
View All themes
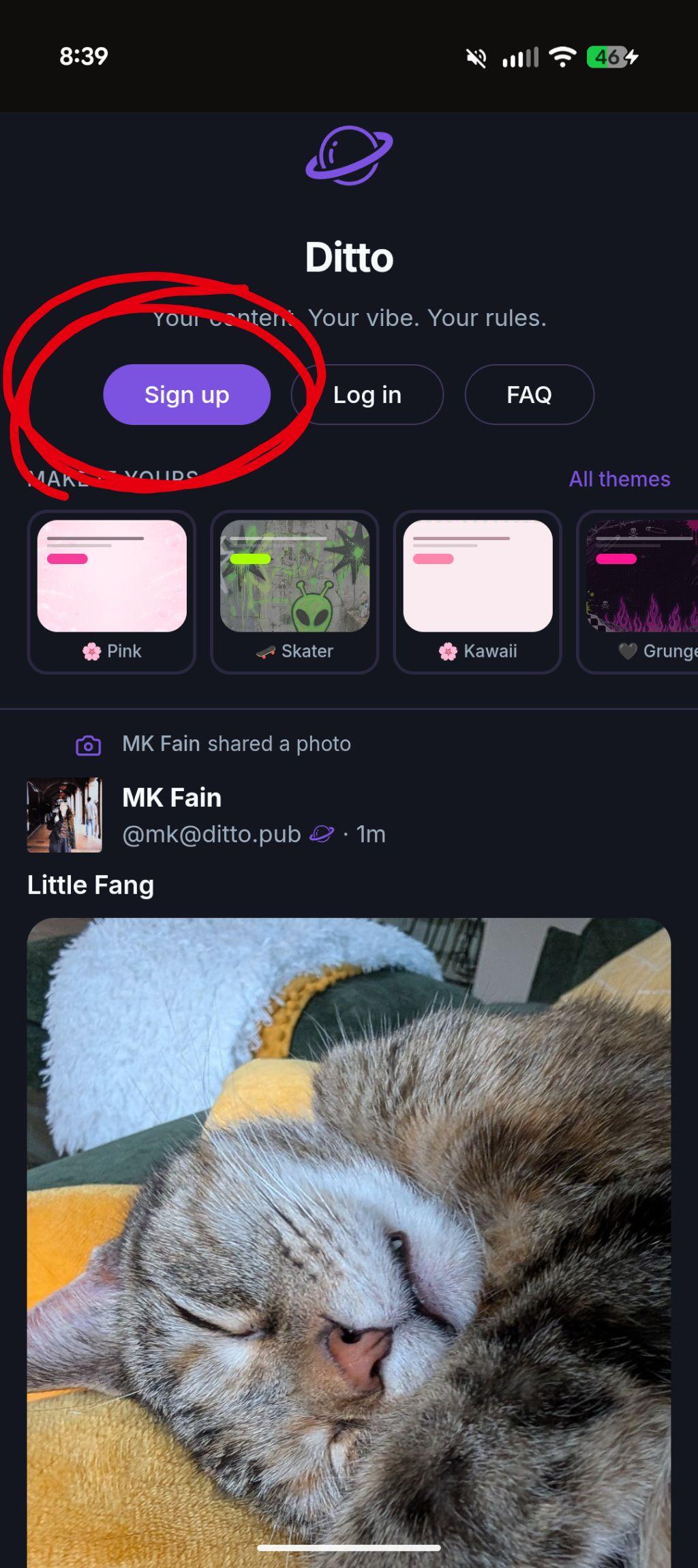(619, 479)
